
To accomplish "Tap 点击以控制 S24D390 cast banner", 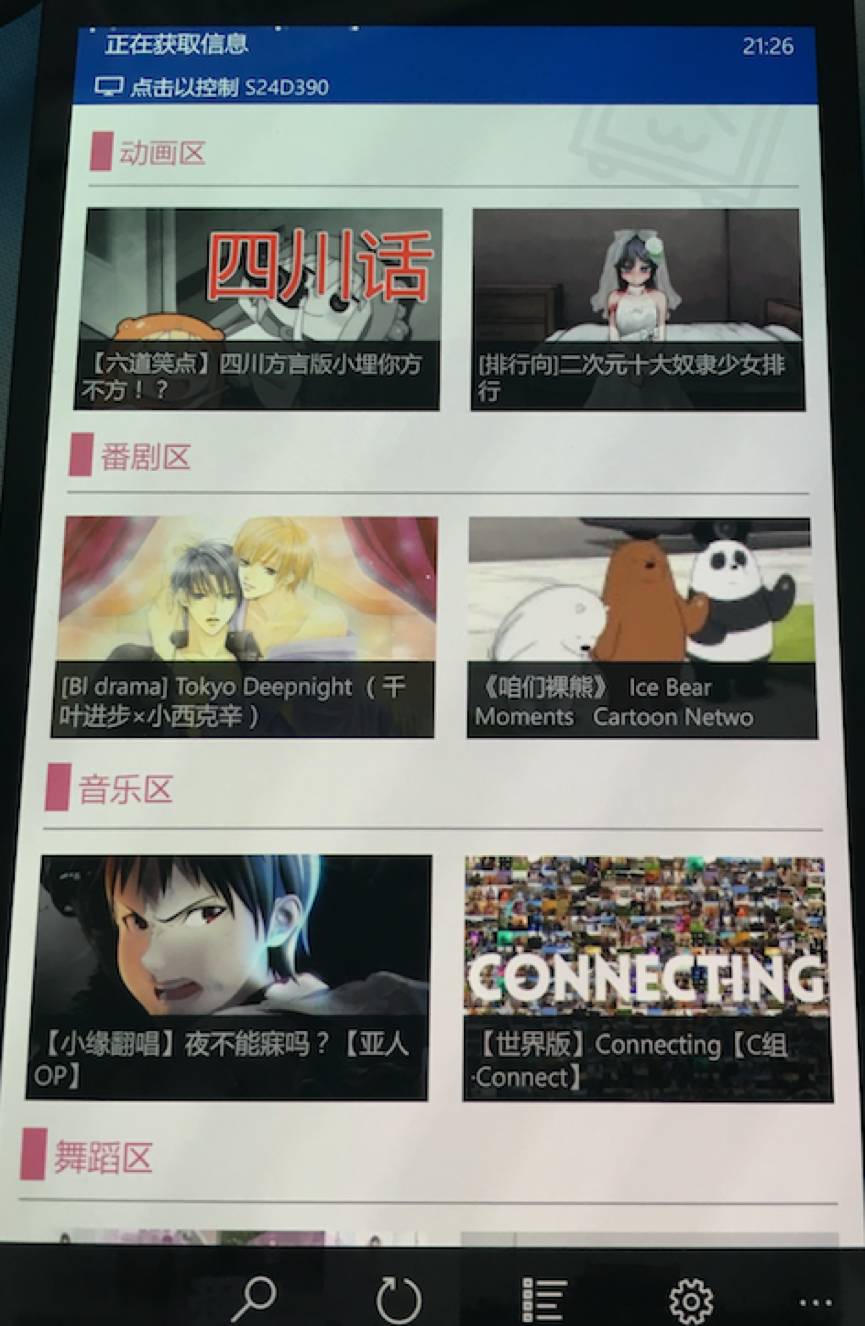I will [x=212, y=87].
